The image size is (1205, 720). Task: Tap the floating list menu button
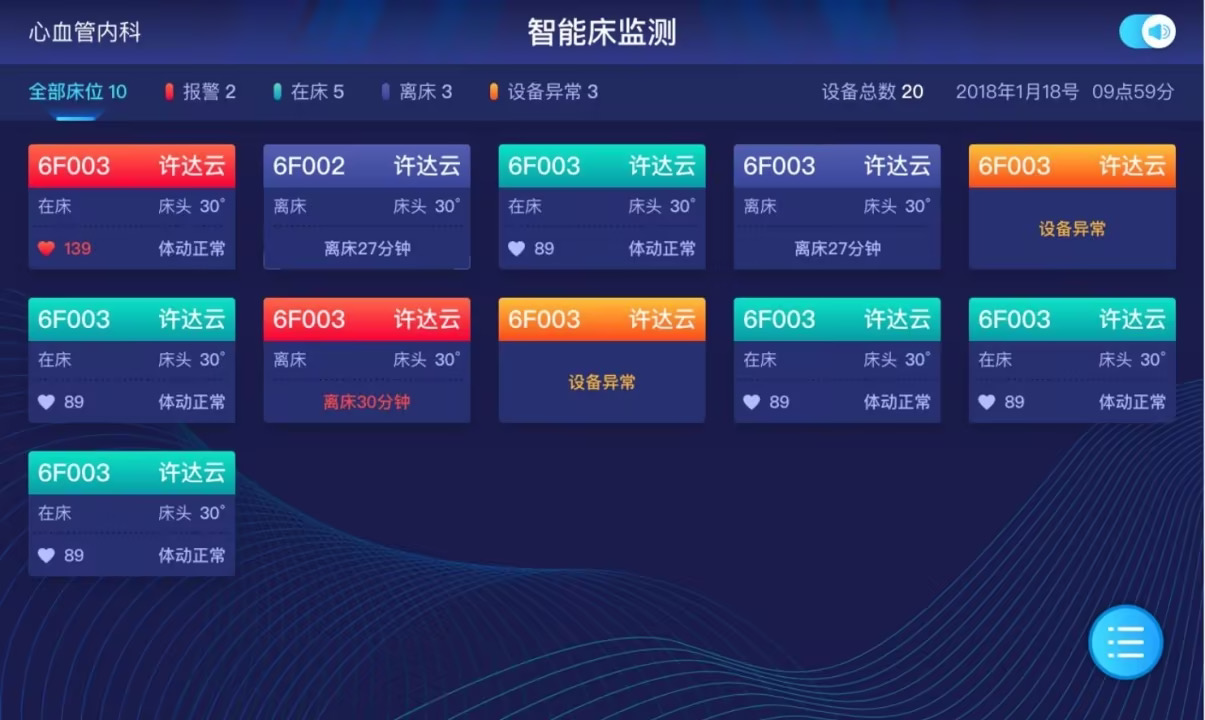1125,642
